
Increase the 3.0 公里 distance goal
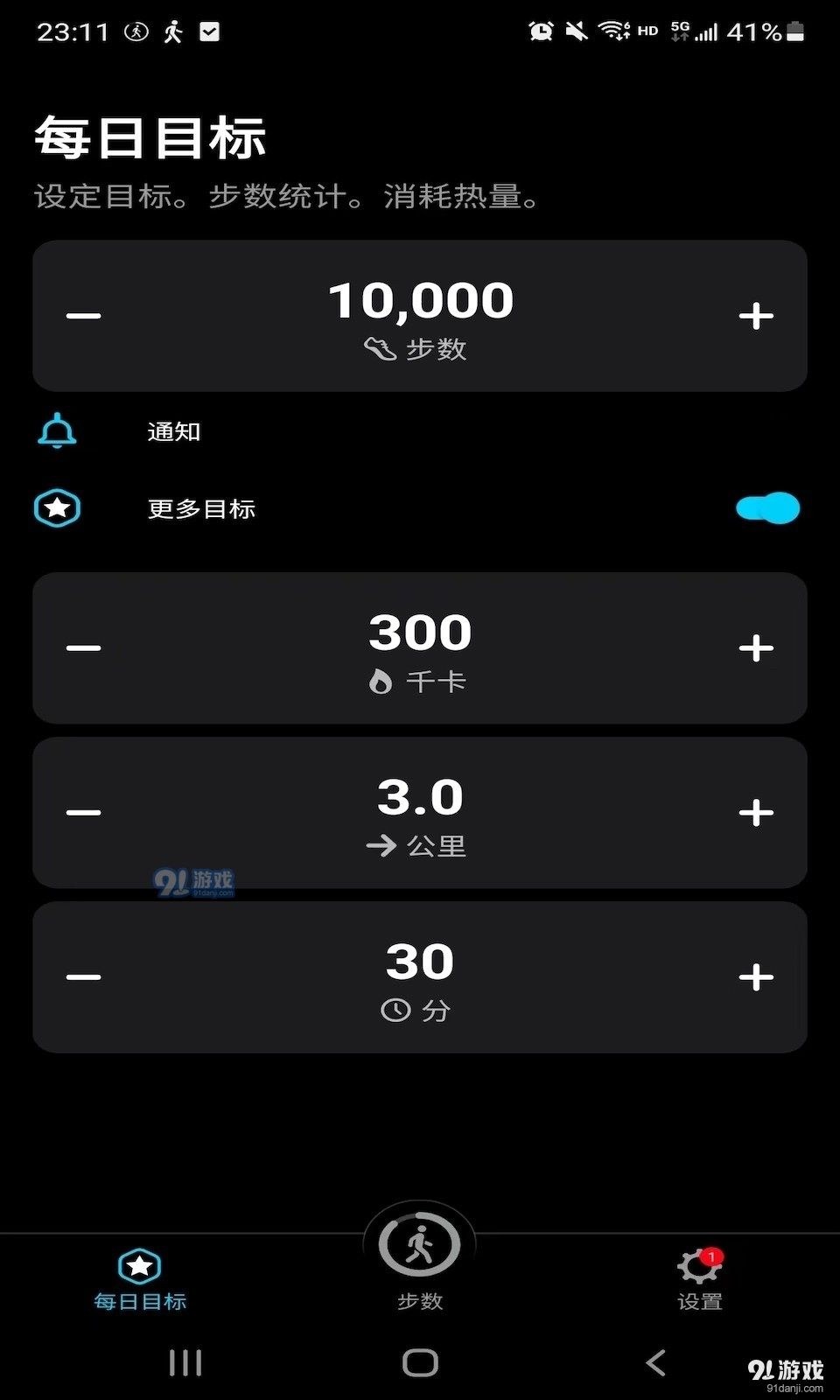point(756,812)
